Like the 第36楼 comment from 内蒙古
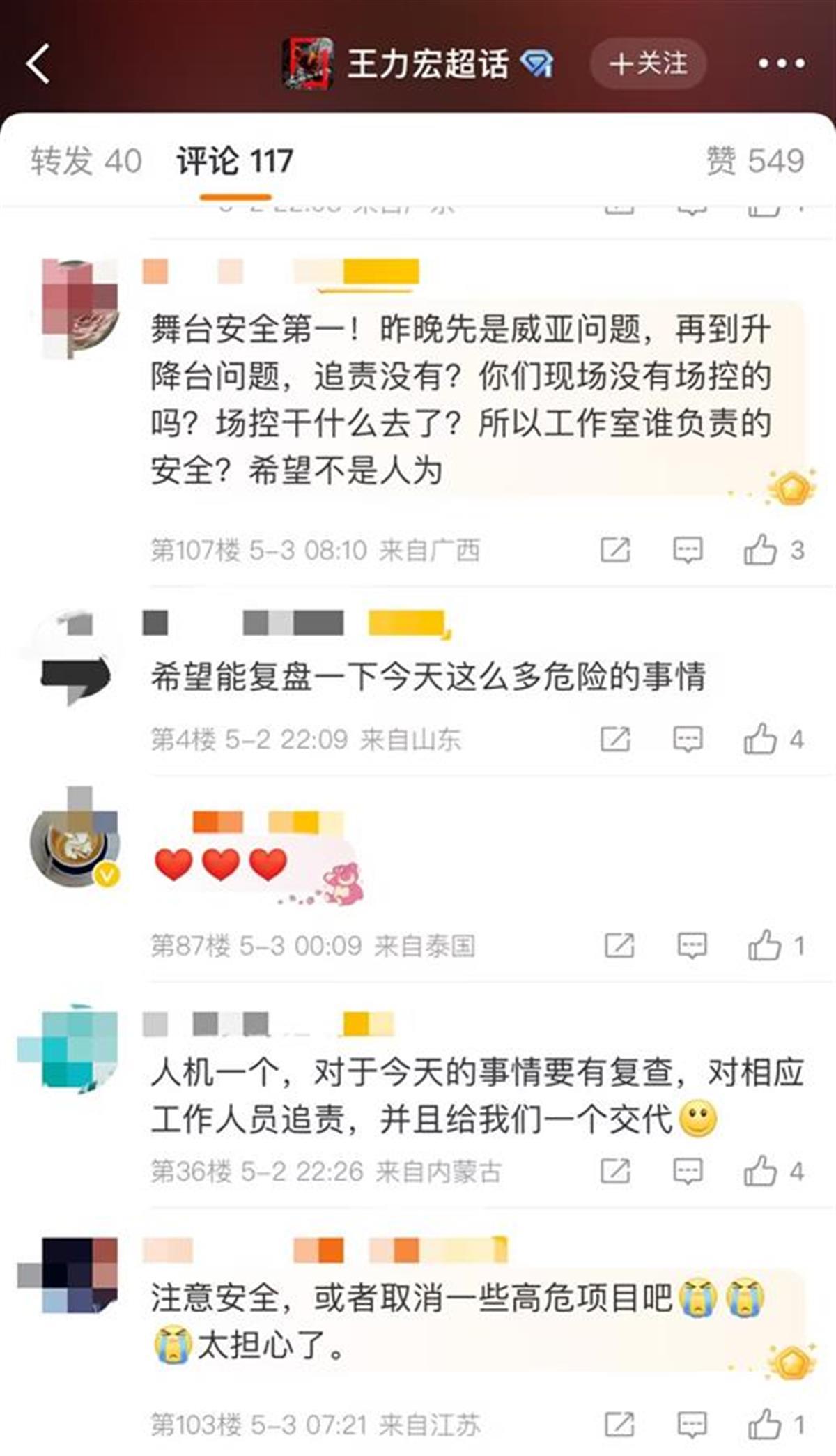Screen dimensions: 836x1456 tap(760, 1171)
